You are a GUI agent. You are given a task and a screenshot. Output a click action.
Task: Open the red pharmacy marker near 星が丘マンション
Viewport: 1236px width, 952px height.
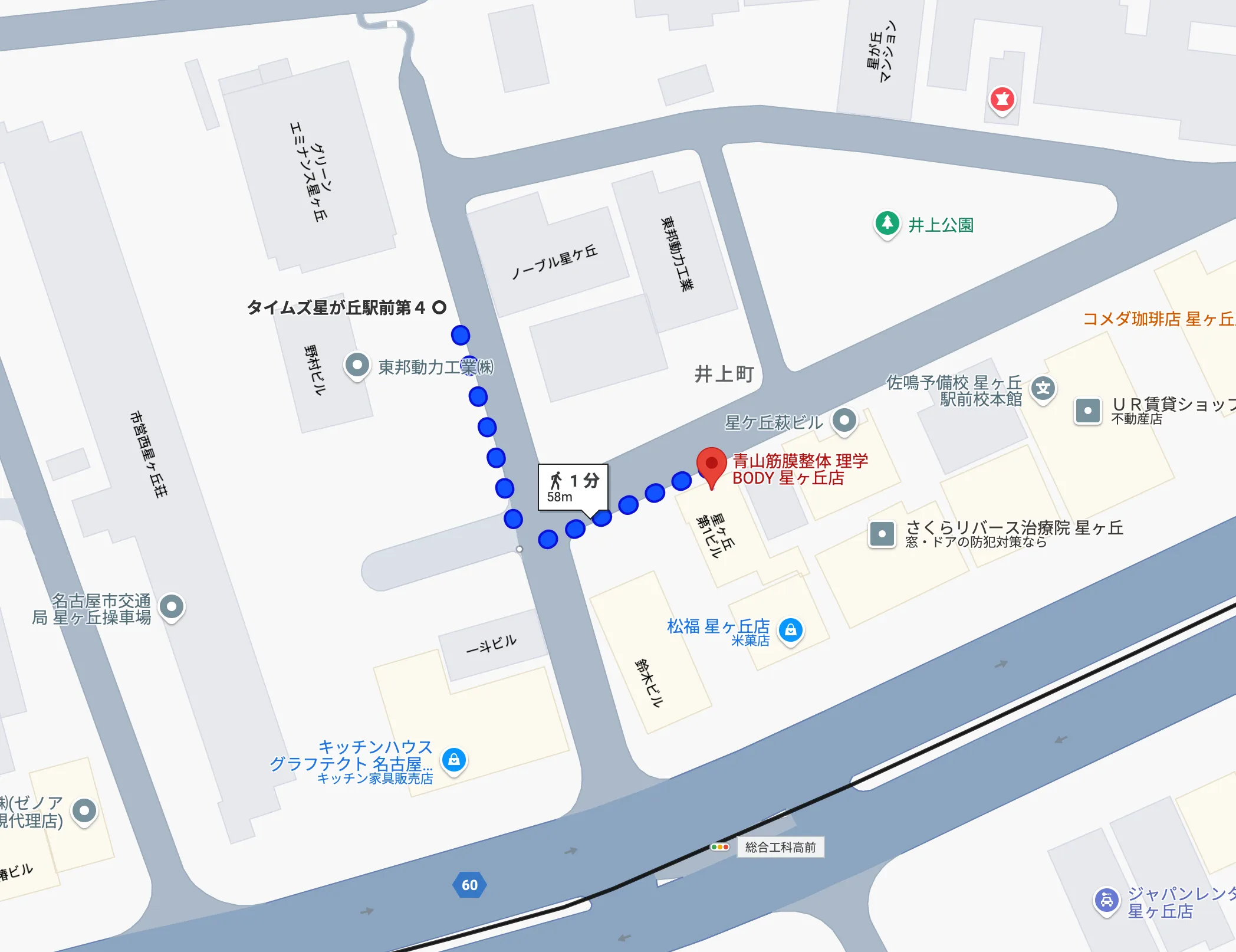[x=1002, y=99]
